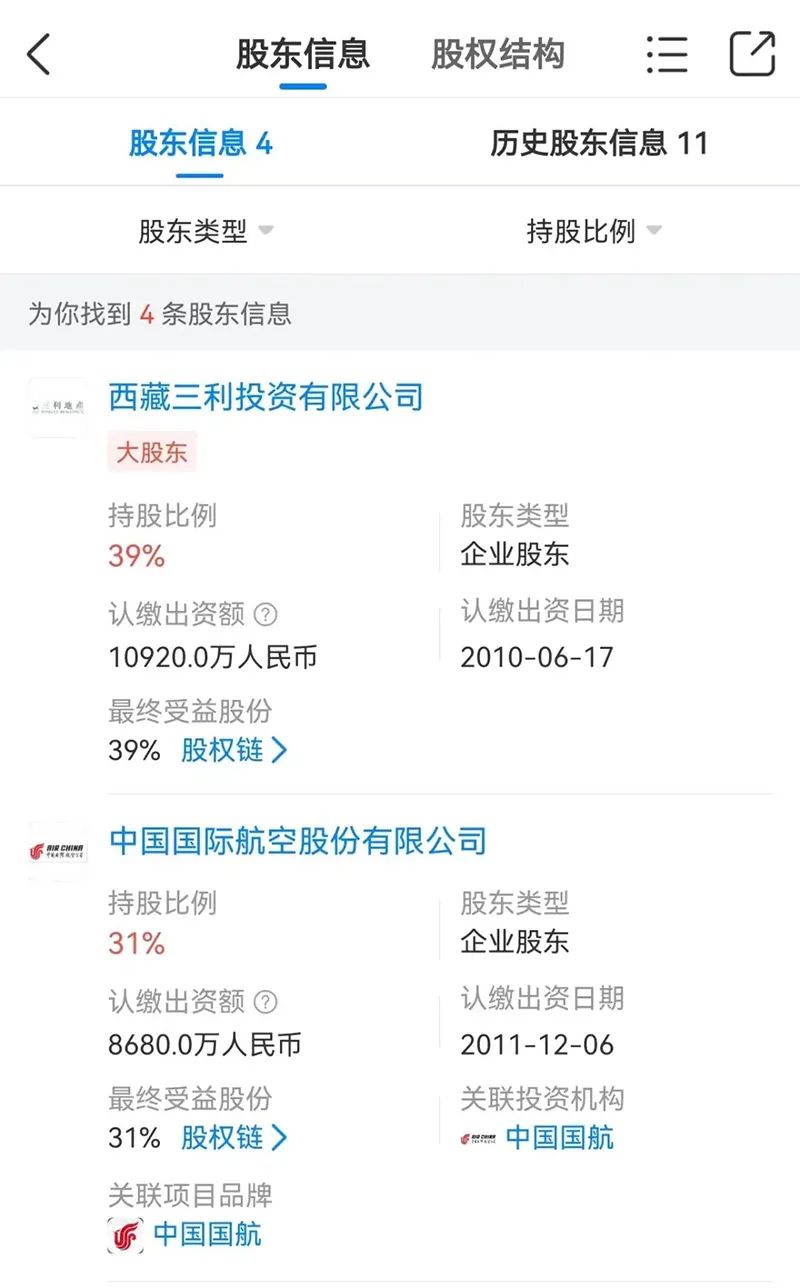The height and width of the screenshot is (1288, 800).
Task: Open 中国国航 under 关联投资机构
Action: click(x=537, y=1137)
